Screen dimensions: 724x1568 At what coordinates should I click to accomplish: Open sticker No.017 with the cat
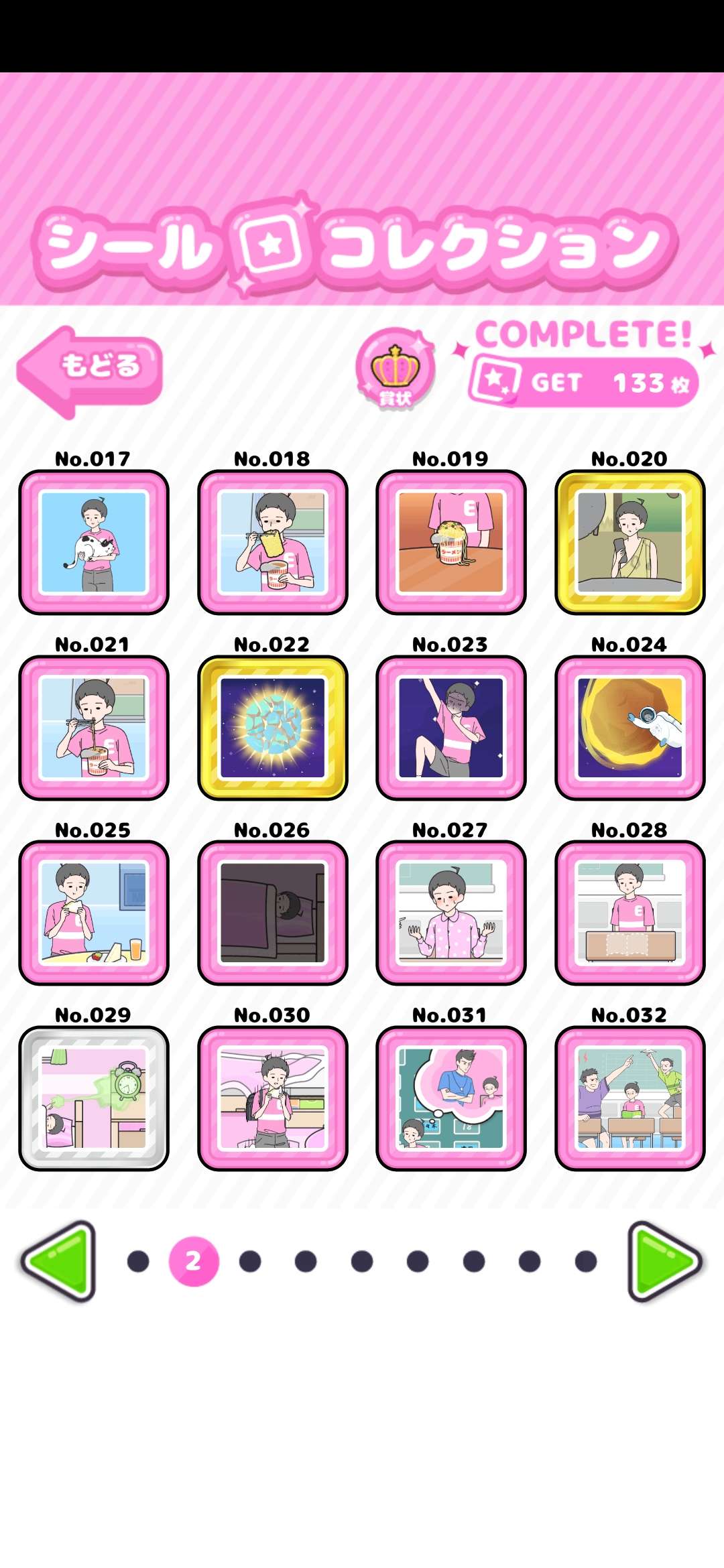point(94,542)
